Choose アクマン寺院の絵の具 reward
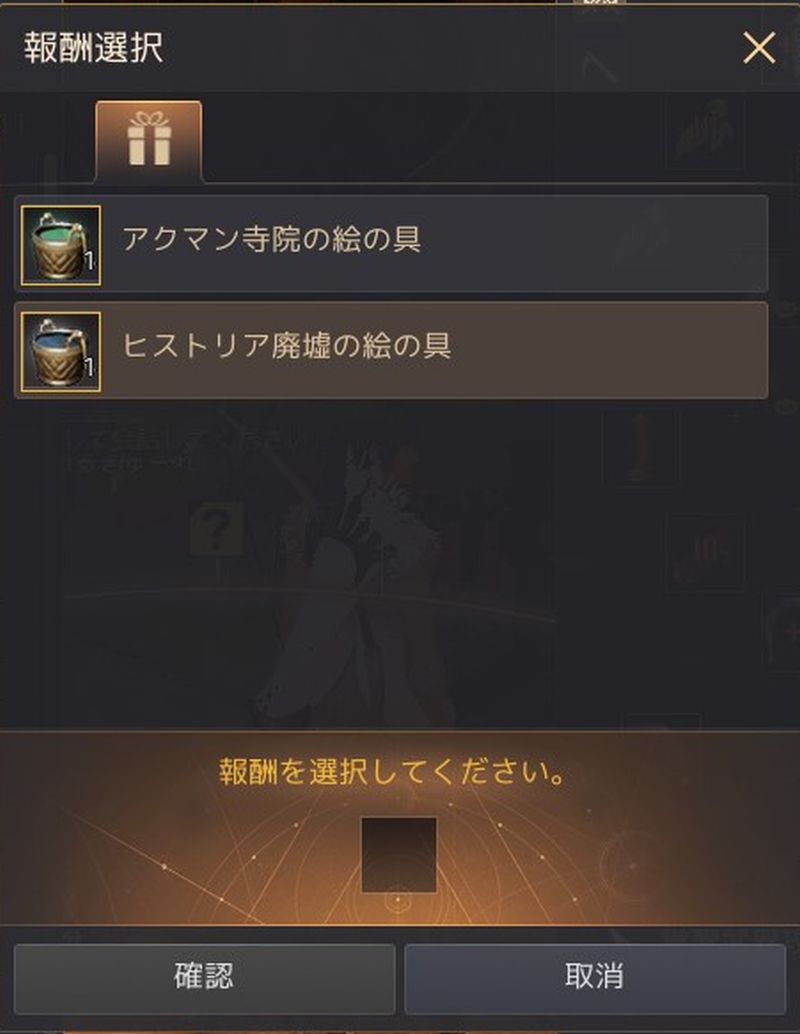This screenshot has height=1034, width=800. click(391, 243)
